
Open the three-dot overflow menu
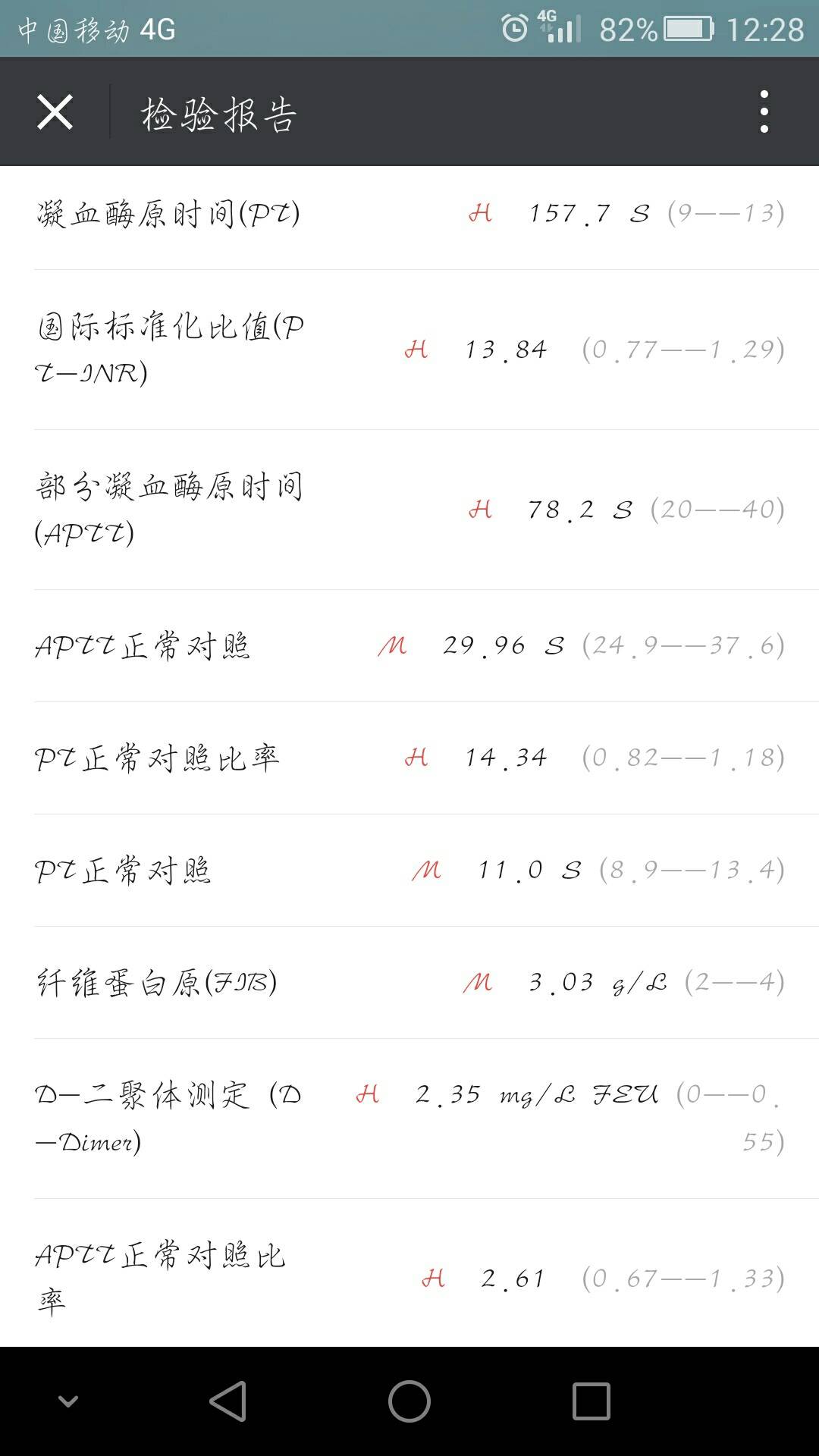coord(764,112)
